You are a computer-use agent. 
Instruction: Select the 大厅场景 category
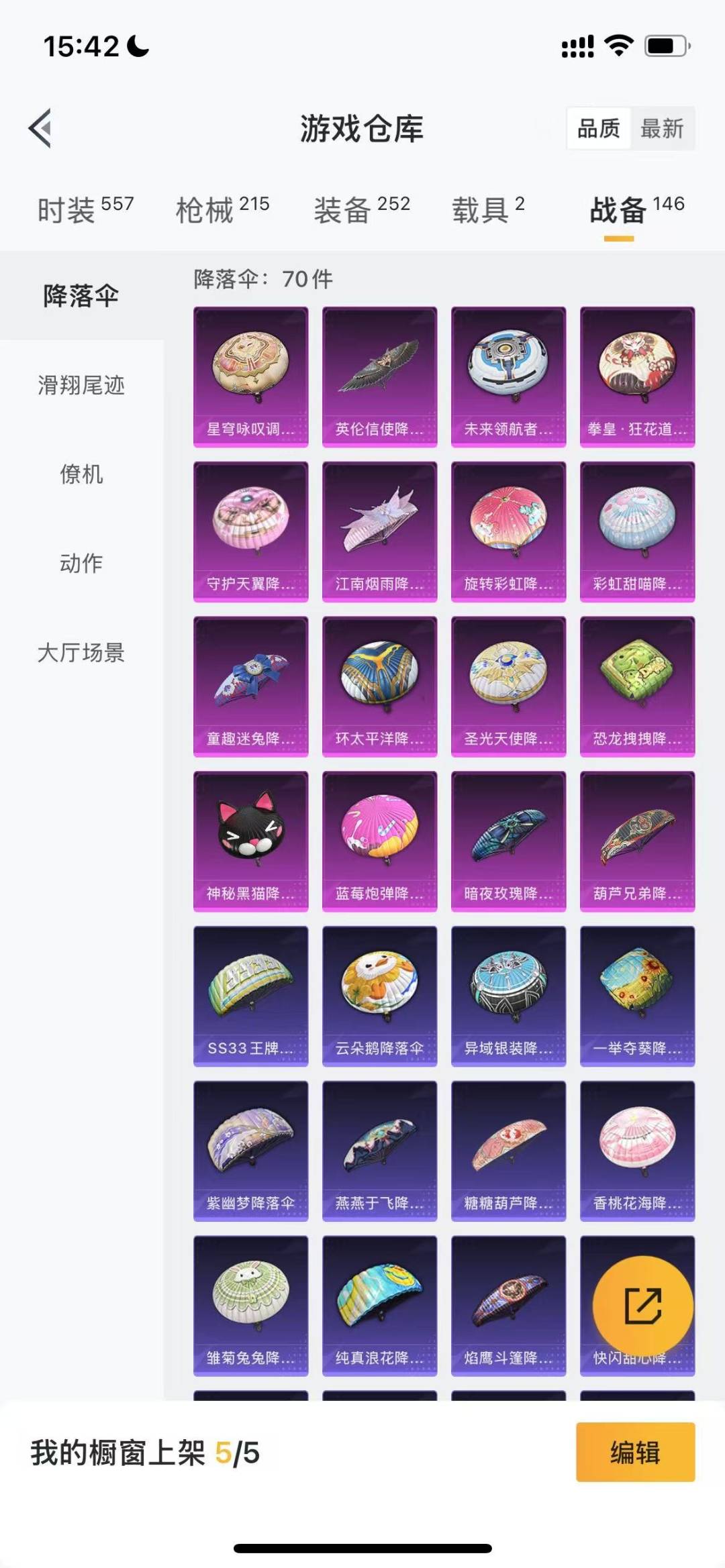point(81,652)
